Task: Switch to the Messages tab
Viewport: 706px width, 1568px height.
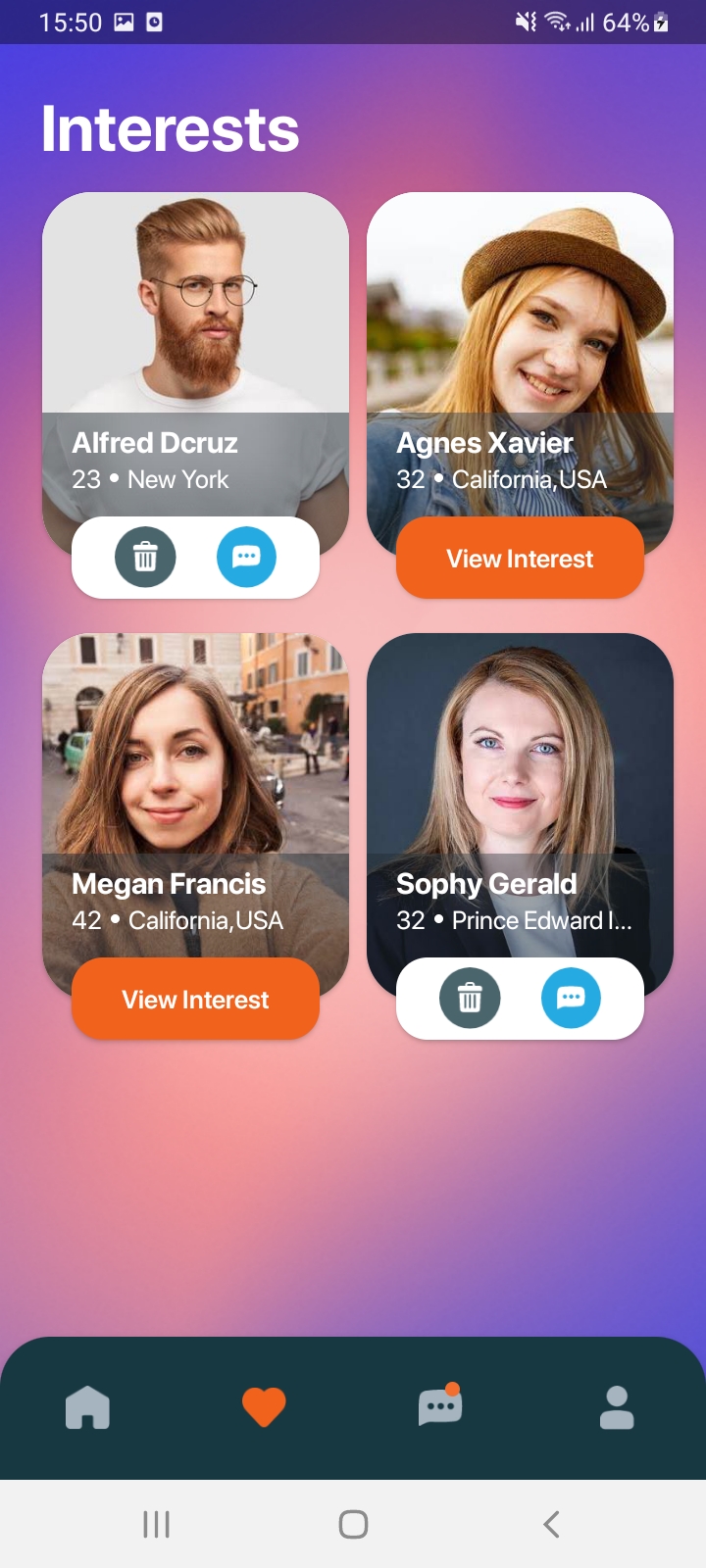Action: (x=440, y=1408)
